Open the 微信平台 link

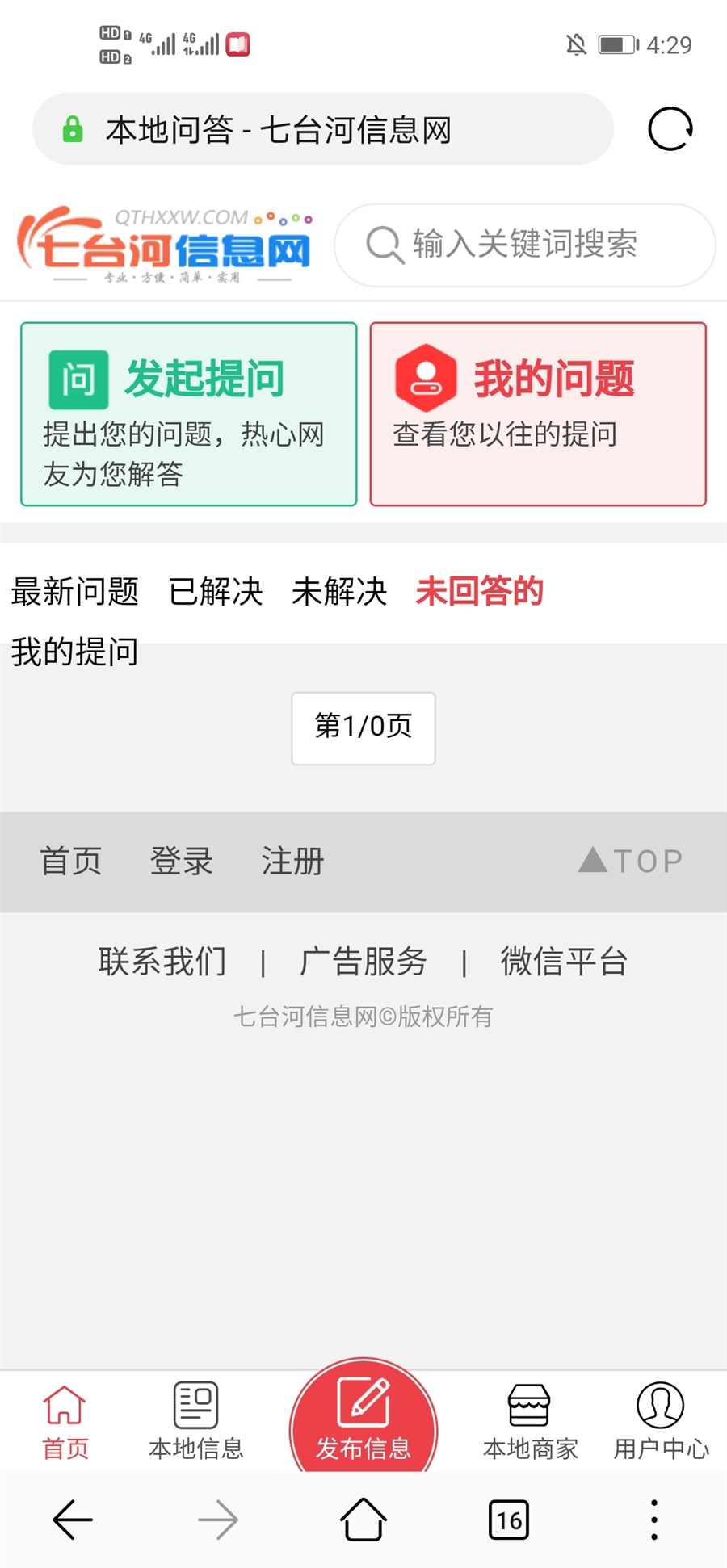pos(564,962)
